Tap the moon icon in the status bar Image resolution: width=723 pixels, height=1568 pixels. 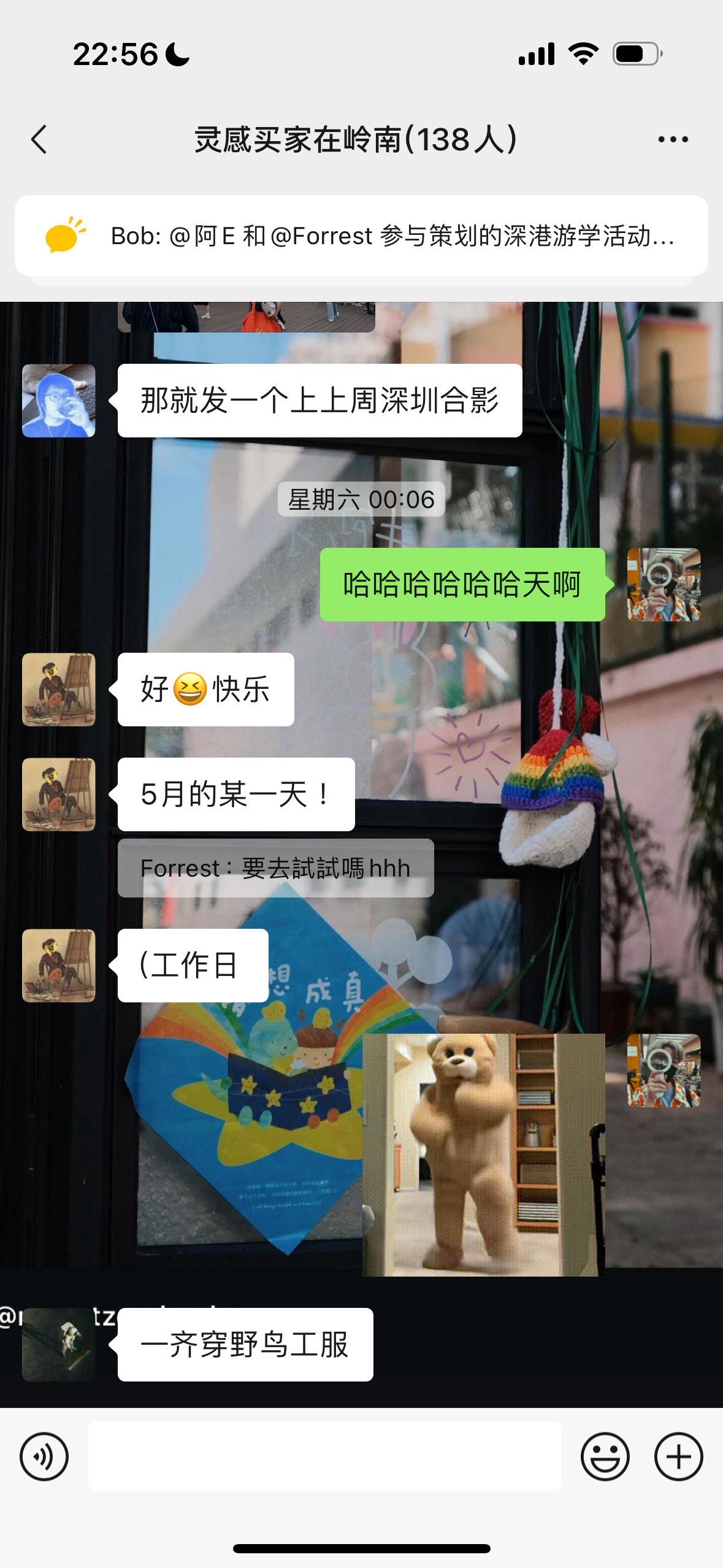(177, 54)
